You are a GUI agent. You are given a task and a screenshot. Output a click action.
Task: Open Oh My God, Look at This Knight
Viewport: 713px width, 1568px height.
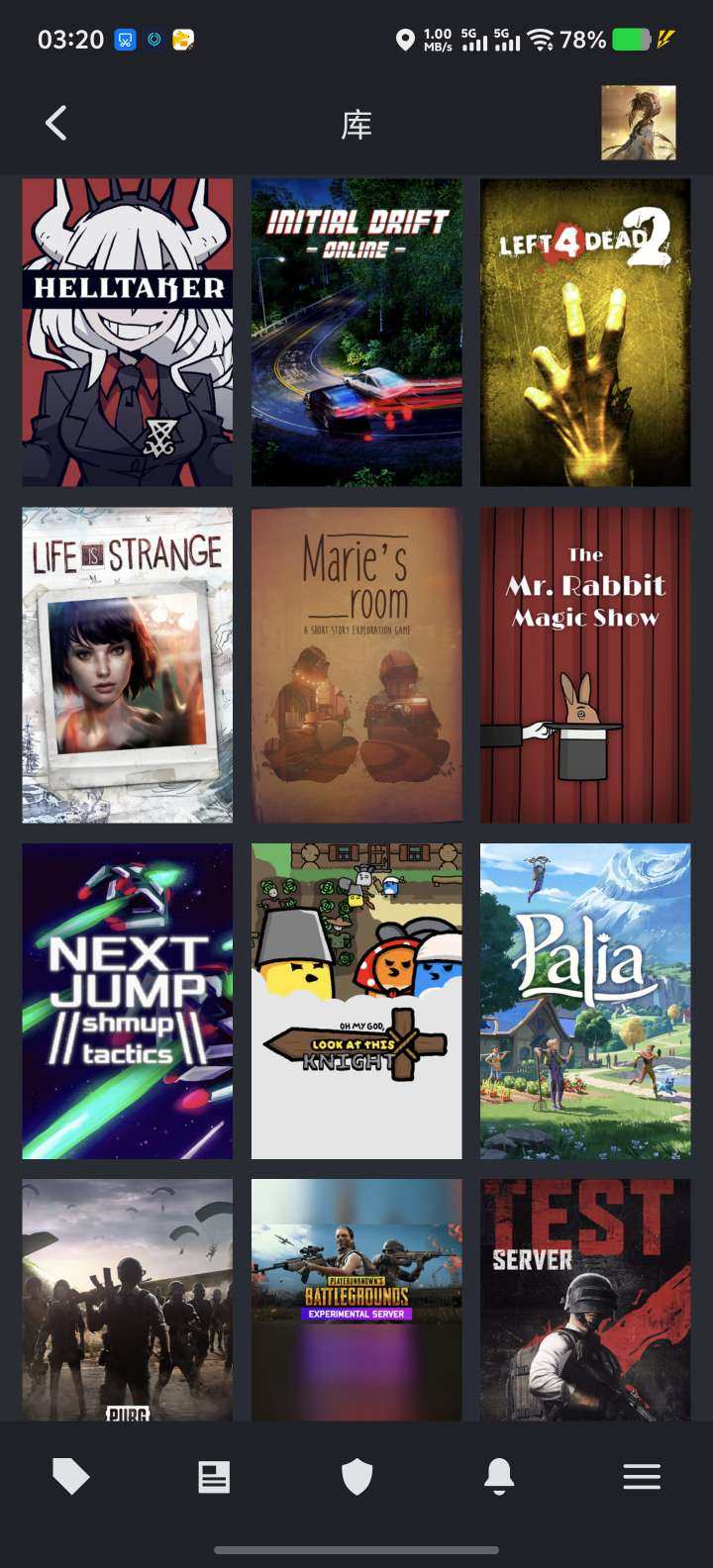pos(356,1000)
